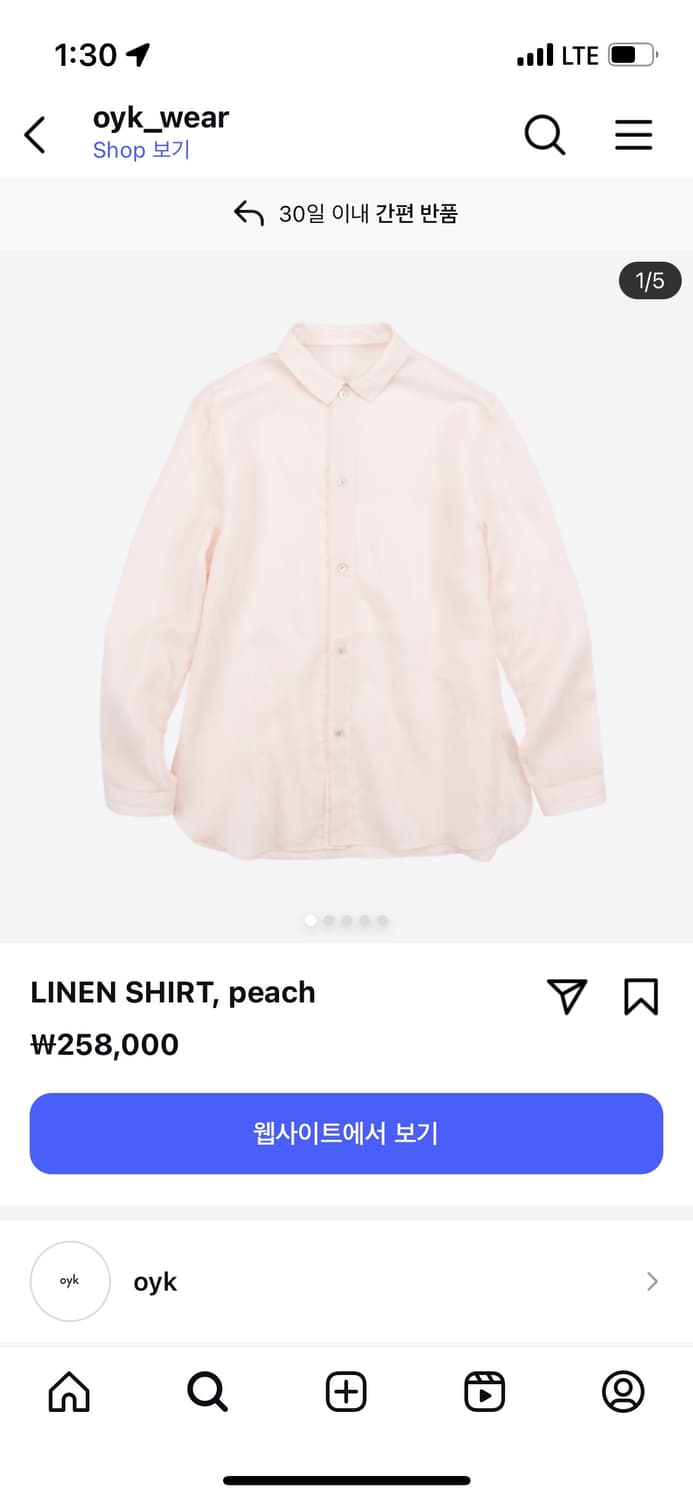Viewport: 693px width, 1500px height.
Task: Tap the 웹사이트에서 보기 button
Action: pos(346,1133)
